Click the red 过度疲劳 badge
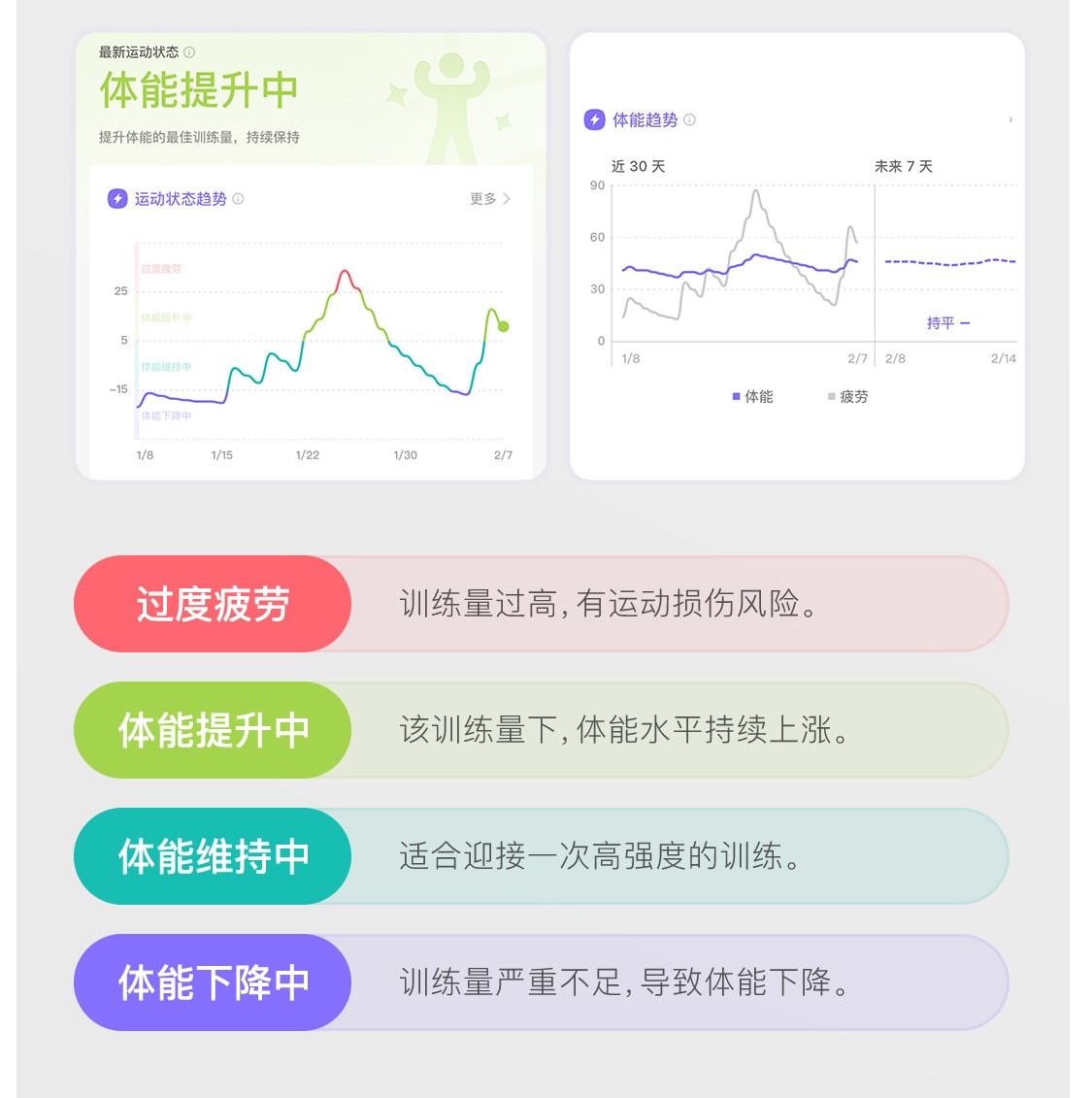 [212, 604]
